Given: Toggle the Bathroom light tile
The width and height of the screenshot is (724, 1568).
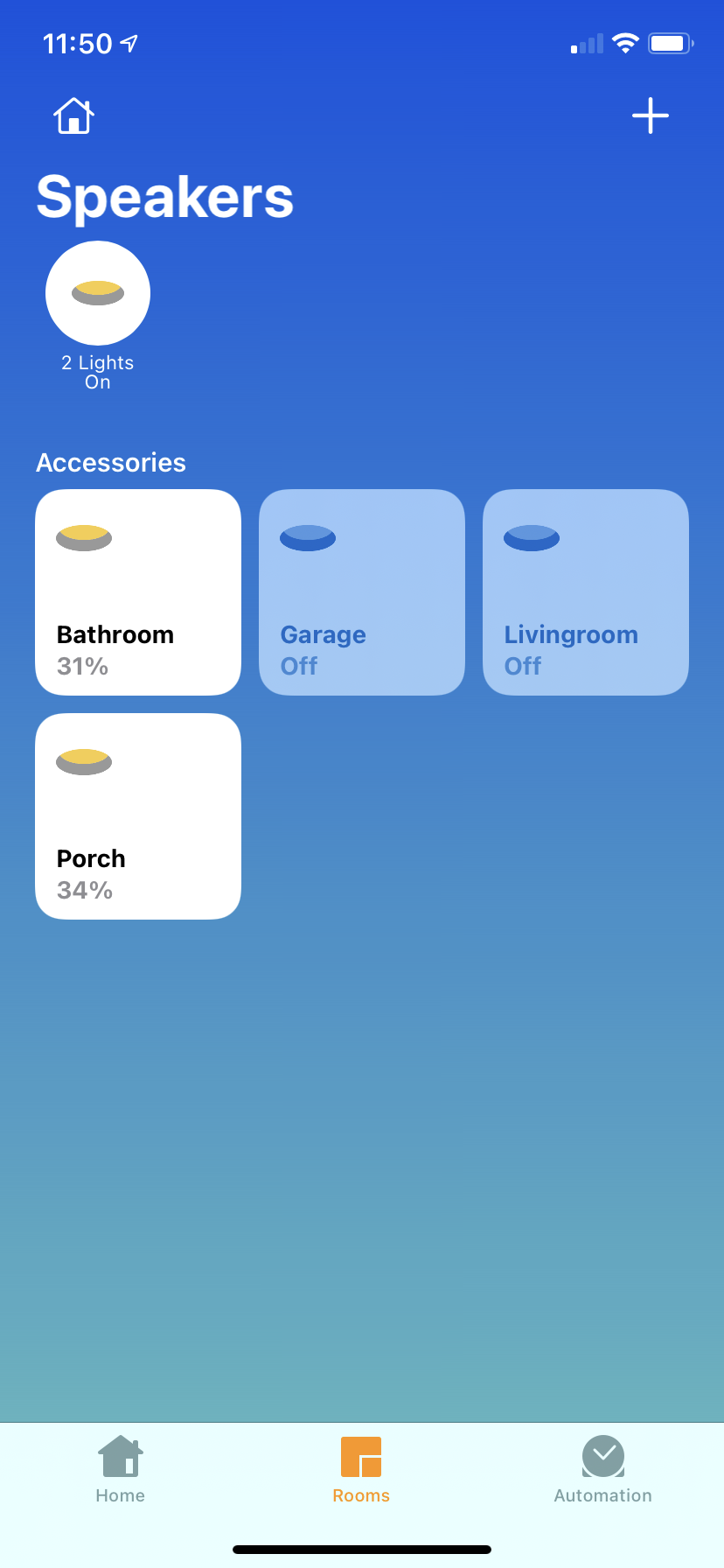Looking at the screenshot, I should coord(138,592).
